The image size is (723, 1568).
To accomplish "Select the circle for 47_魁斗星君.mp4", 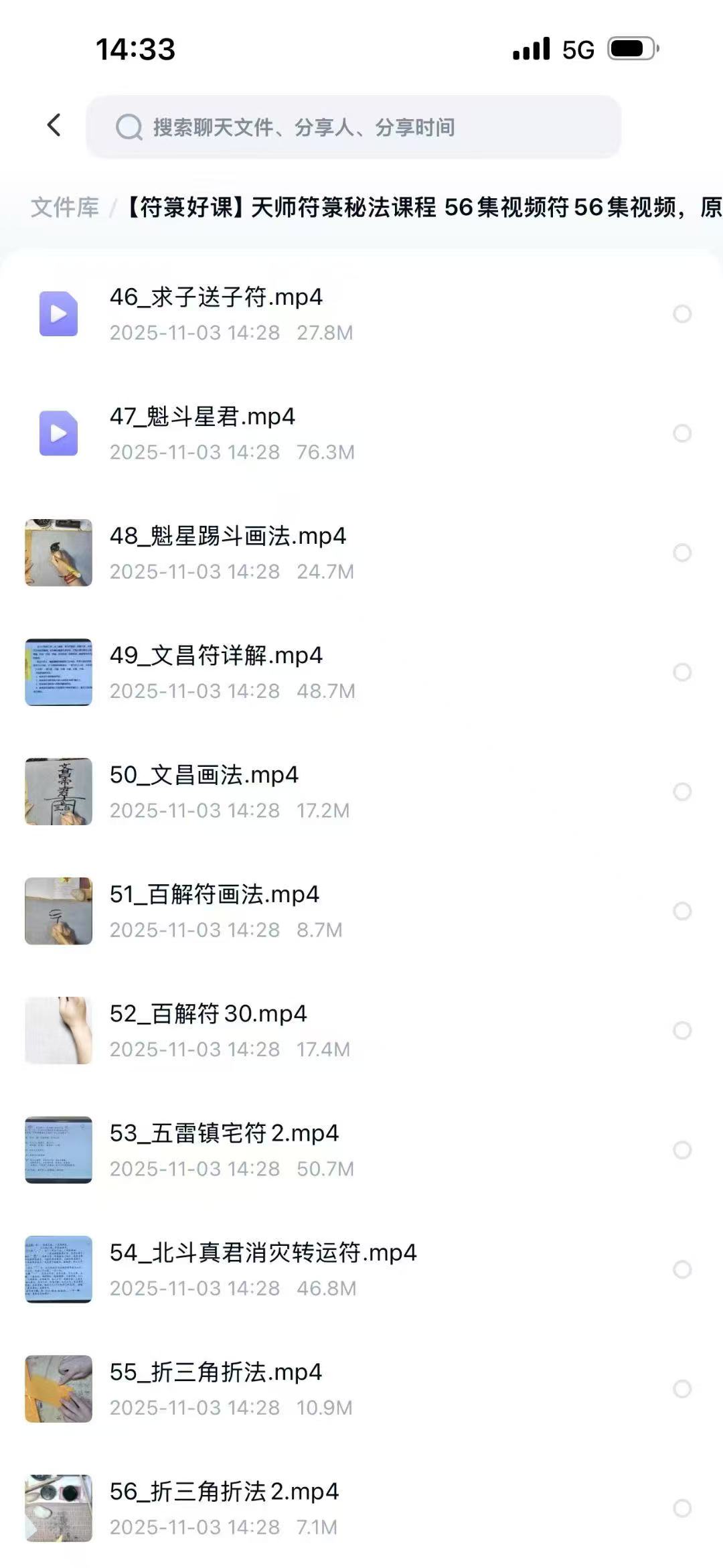I will (x=682, y=433).
